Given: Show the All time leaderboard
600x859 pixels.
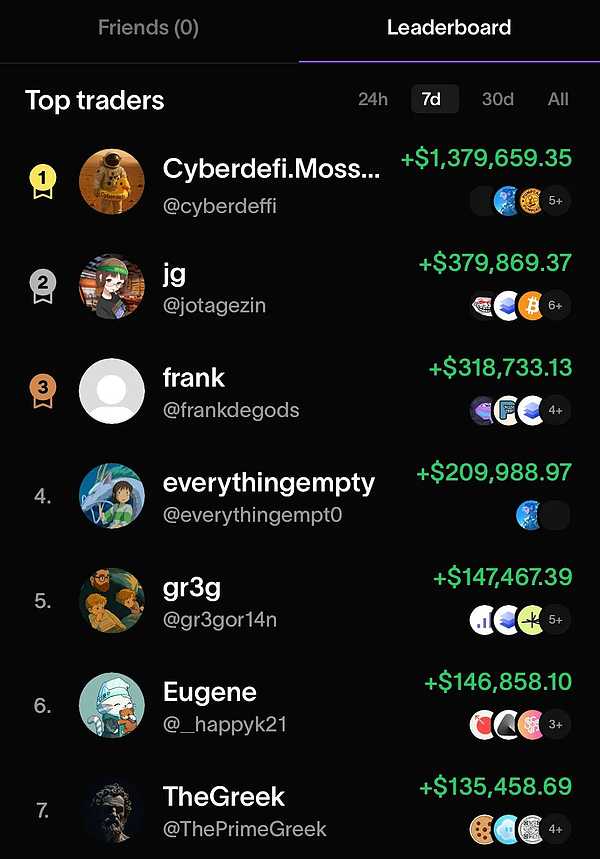Looking at the screenshot, I should point(558,99).
